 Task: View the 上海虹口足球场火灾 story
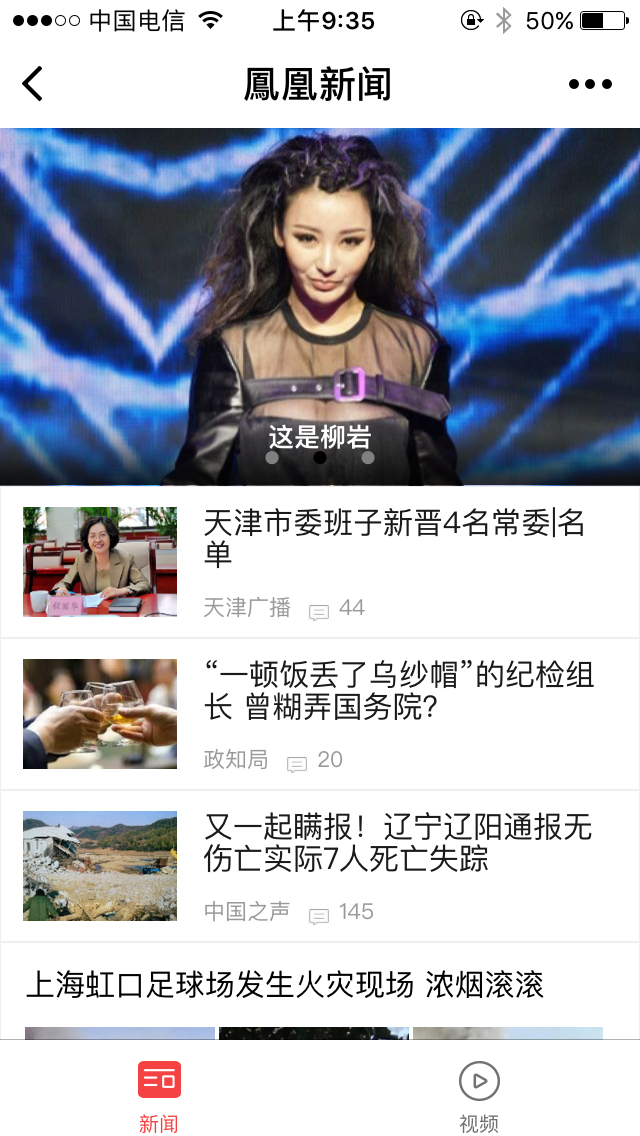pos(285,985)
